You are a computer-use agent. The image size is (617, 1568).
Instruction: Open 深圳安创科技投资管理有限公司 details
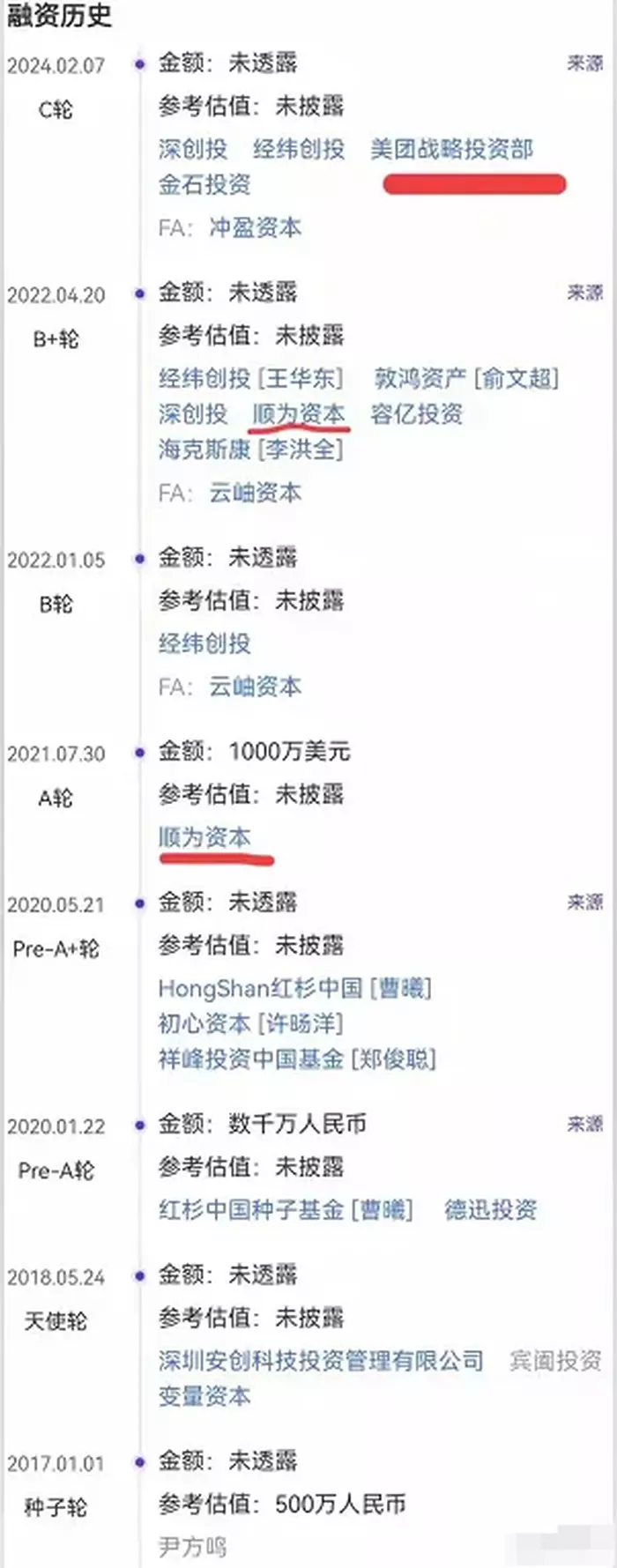pyautogui.click(x=321, y=1361)
